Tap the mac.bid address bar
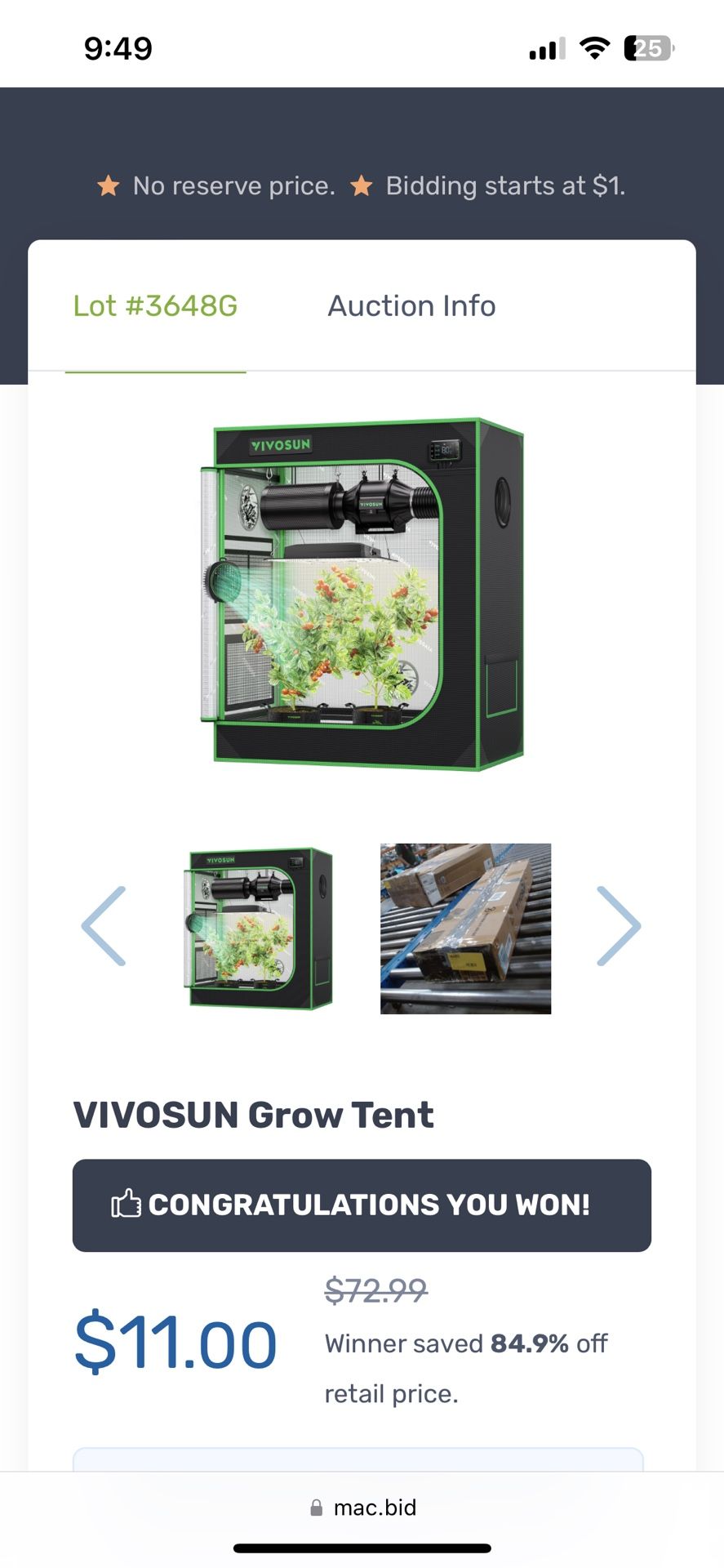This screenshot has width=724, height=1568. click(362, 1508)
